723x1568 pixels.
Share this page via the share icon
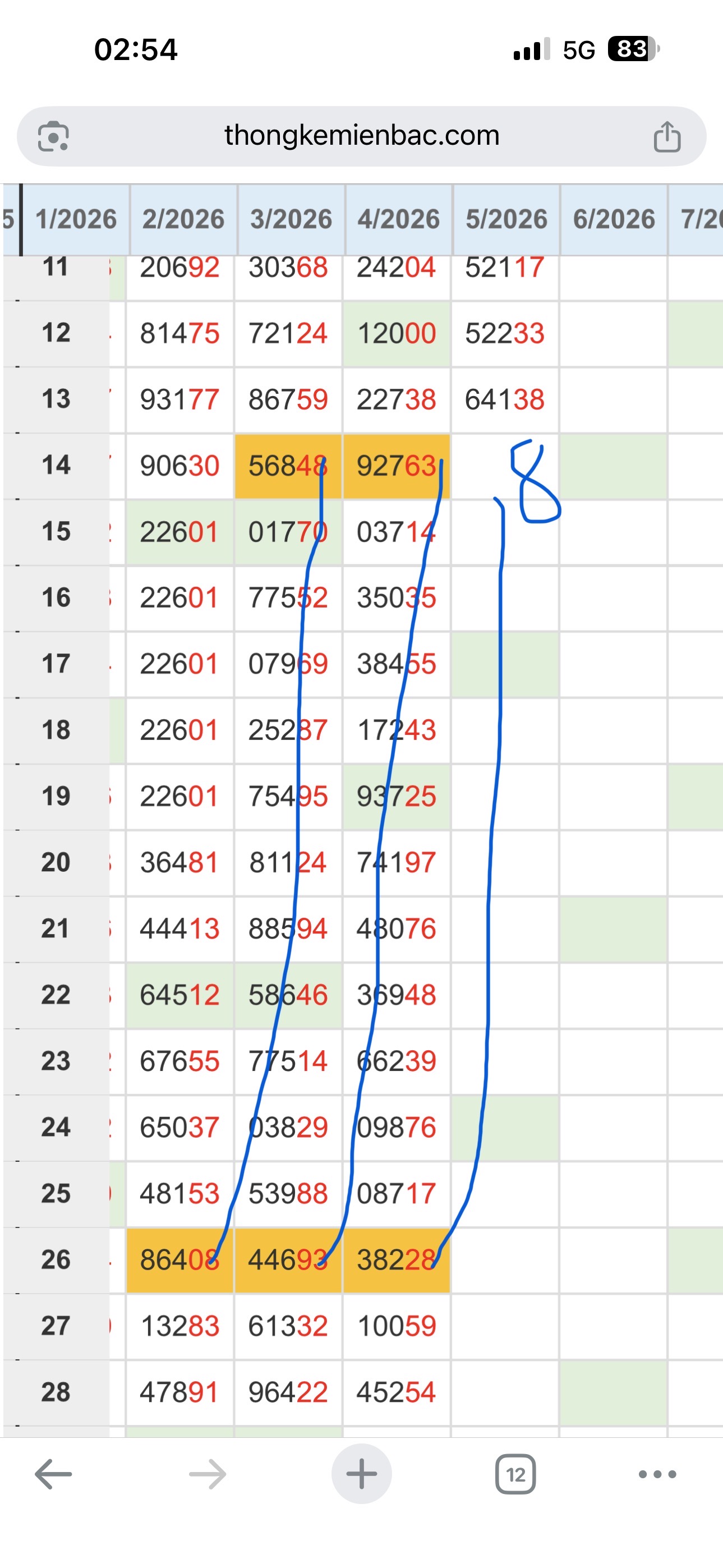pos(667,136)
